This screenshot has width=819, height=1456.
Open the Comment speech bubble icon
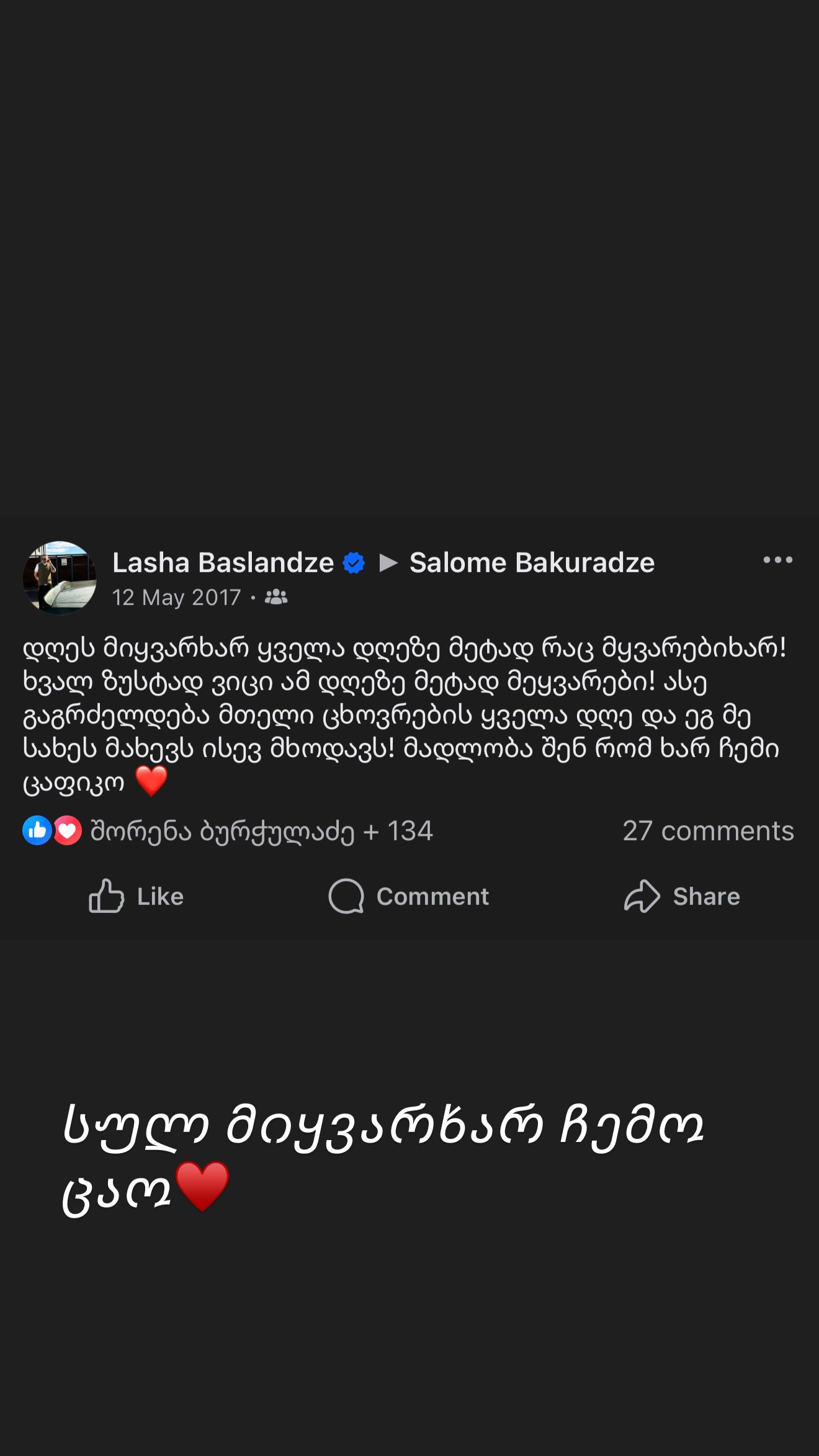coord(346,896)
